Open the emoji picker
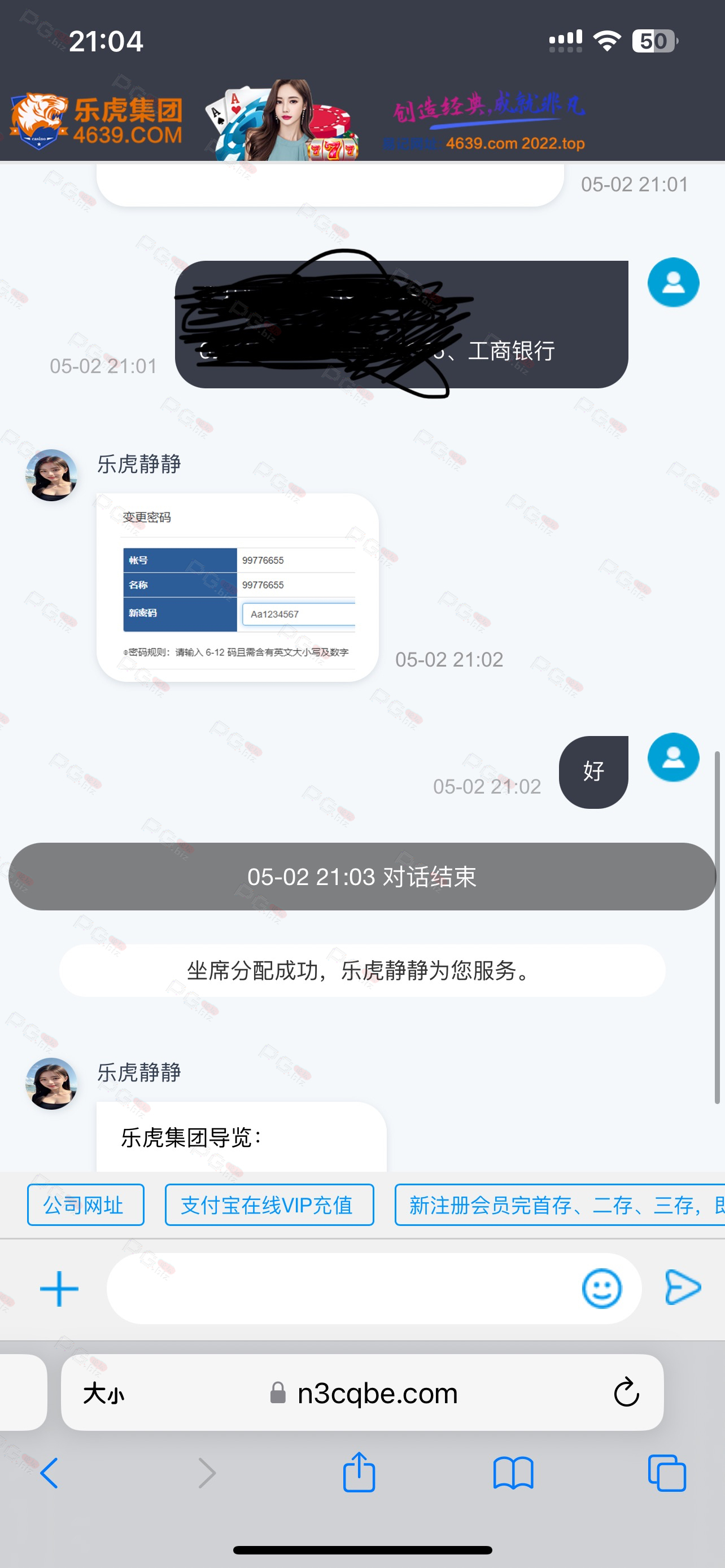Screen dimensions: 725x1568 601,1289
